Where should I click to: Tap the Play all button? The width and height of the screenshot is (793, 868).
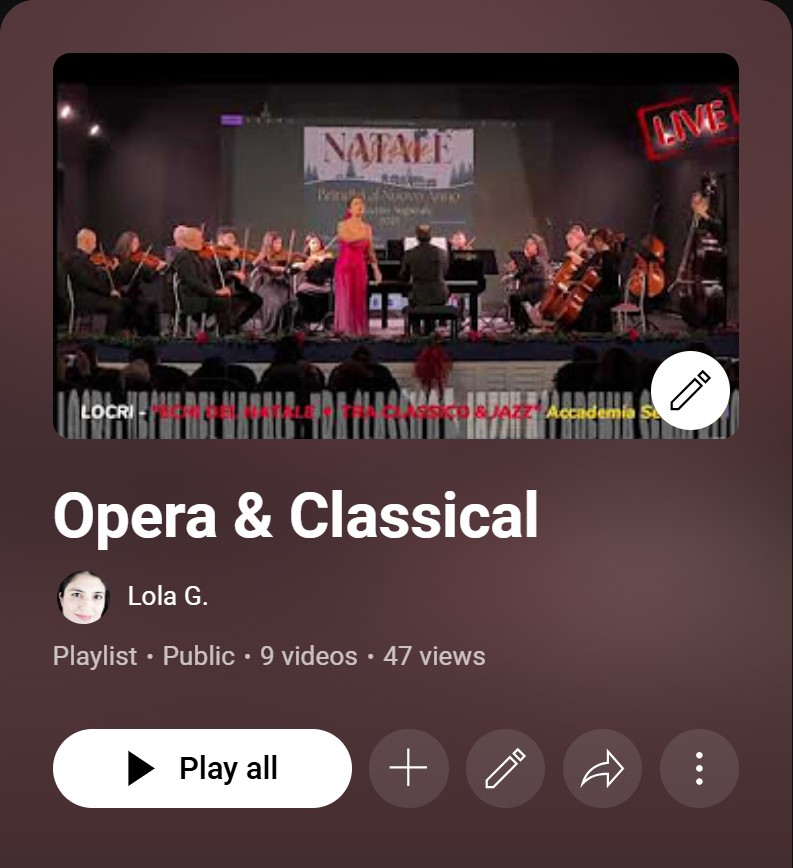tap(202, 768)
